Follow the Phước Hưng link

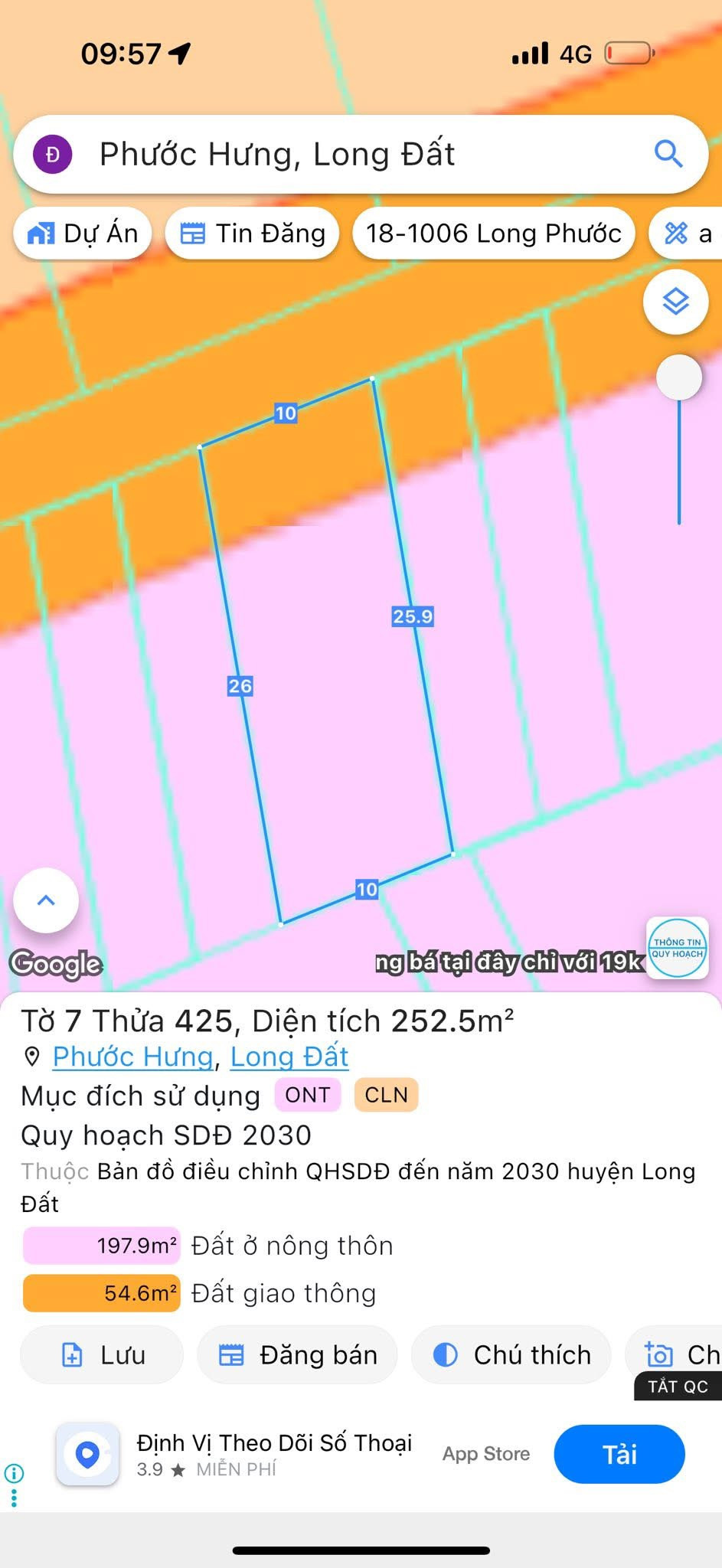click(132, 1057)
